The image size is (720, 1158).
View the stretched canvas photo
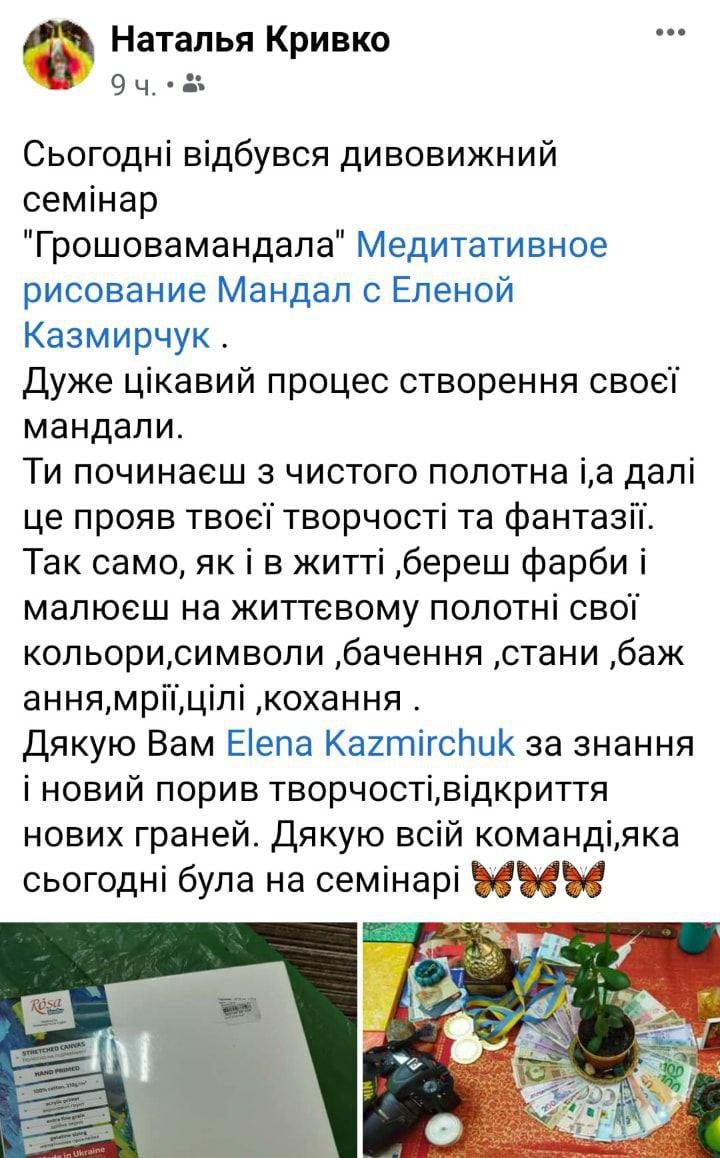point(178,1040)
